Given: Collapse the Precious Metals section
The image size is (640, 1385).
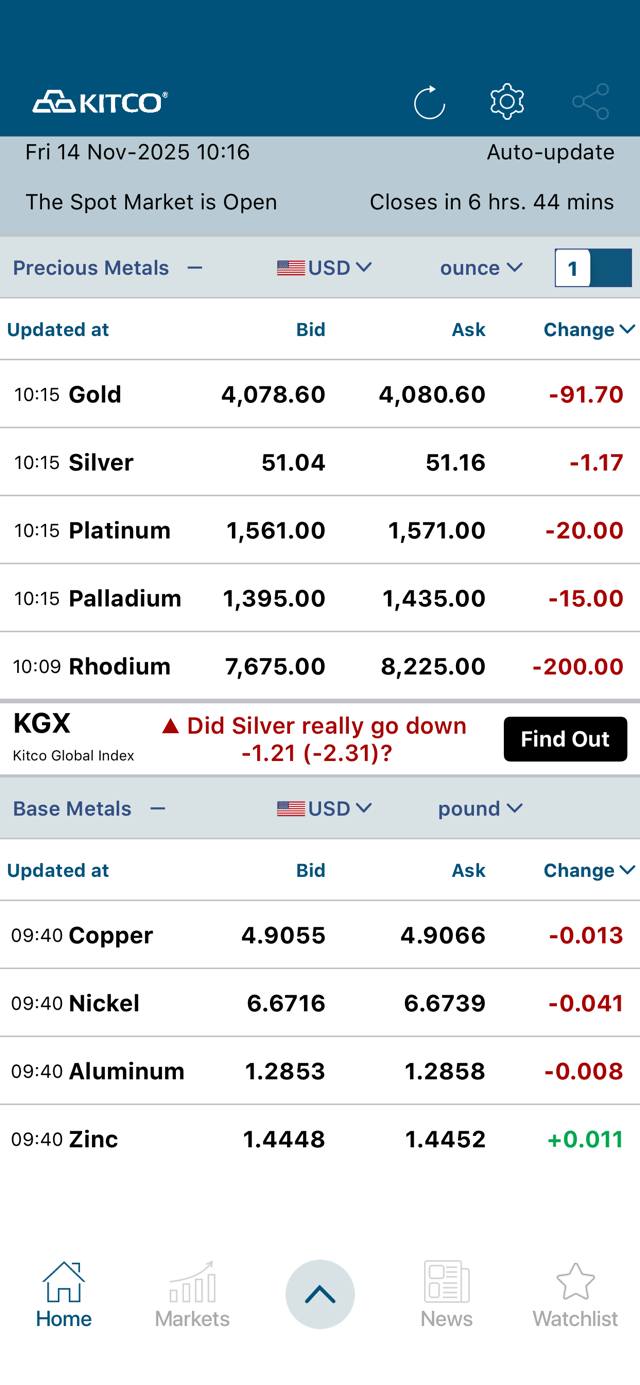Looking at the screenshot, I should coord(195,268).
